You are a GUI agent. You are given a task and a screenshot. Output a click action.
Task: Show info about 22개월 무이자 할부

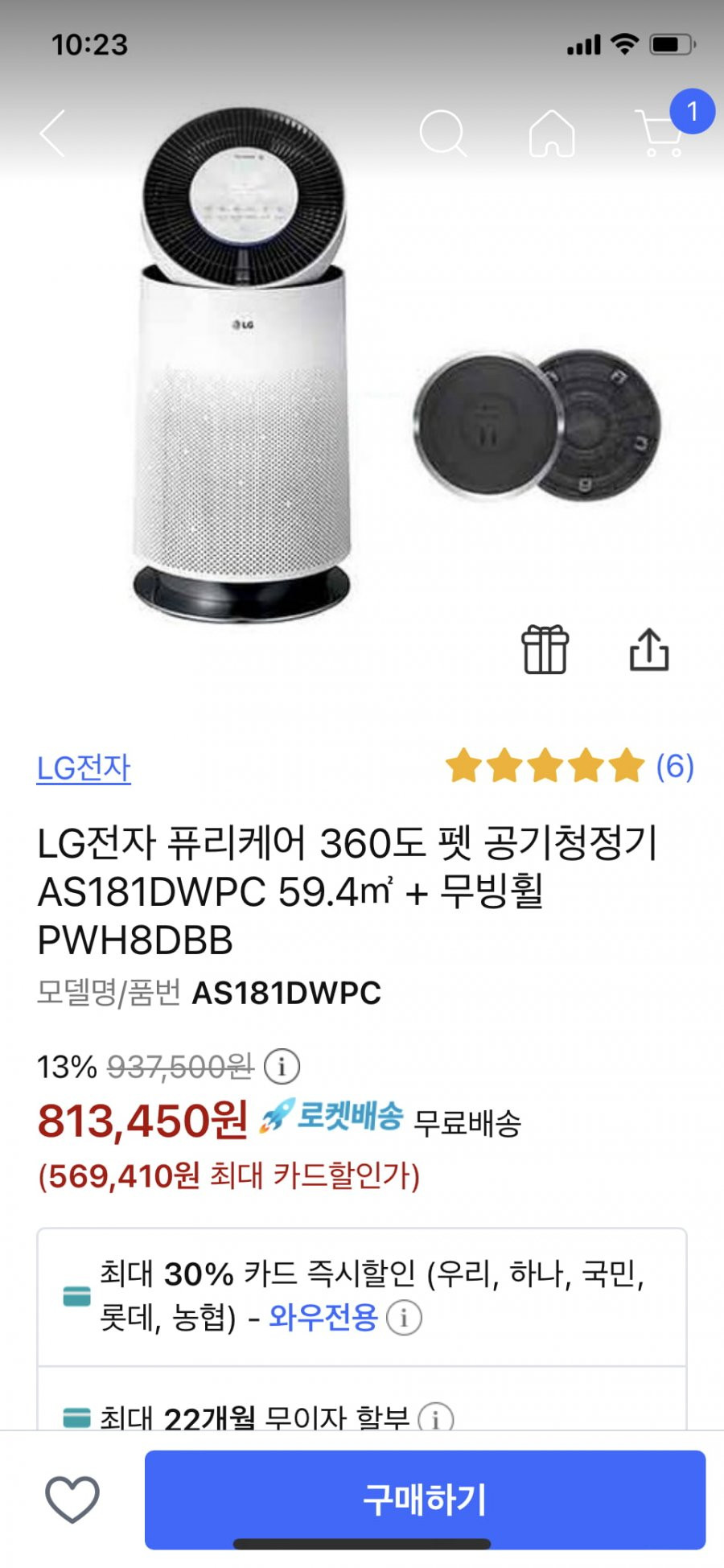tap(436, 1418)
